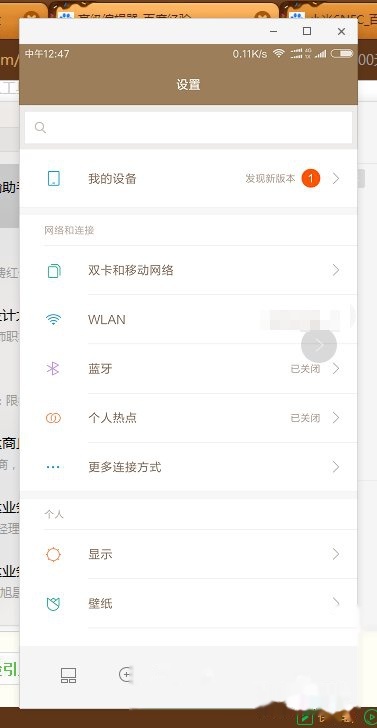Viewport: 377px width, 728px height.
Task: Maximize the mirror window
Action: tap(307, 31)
